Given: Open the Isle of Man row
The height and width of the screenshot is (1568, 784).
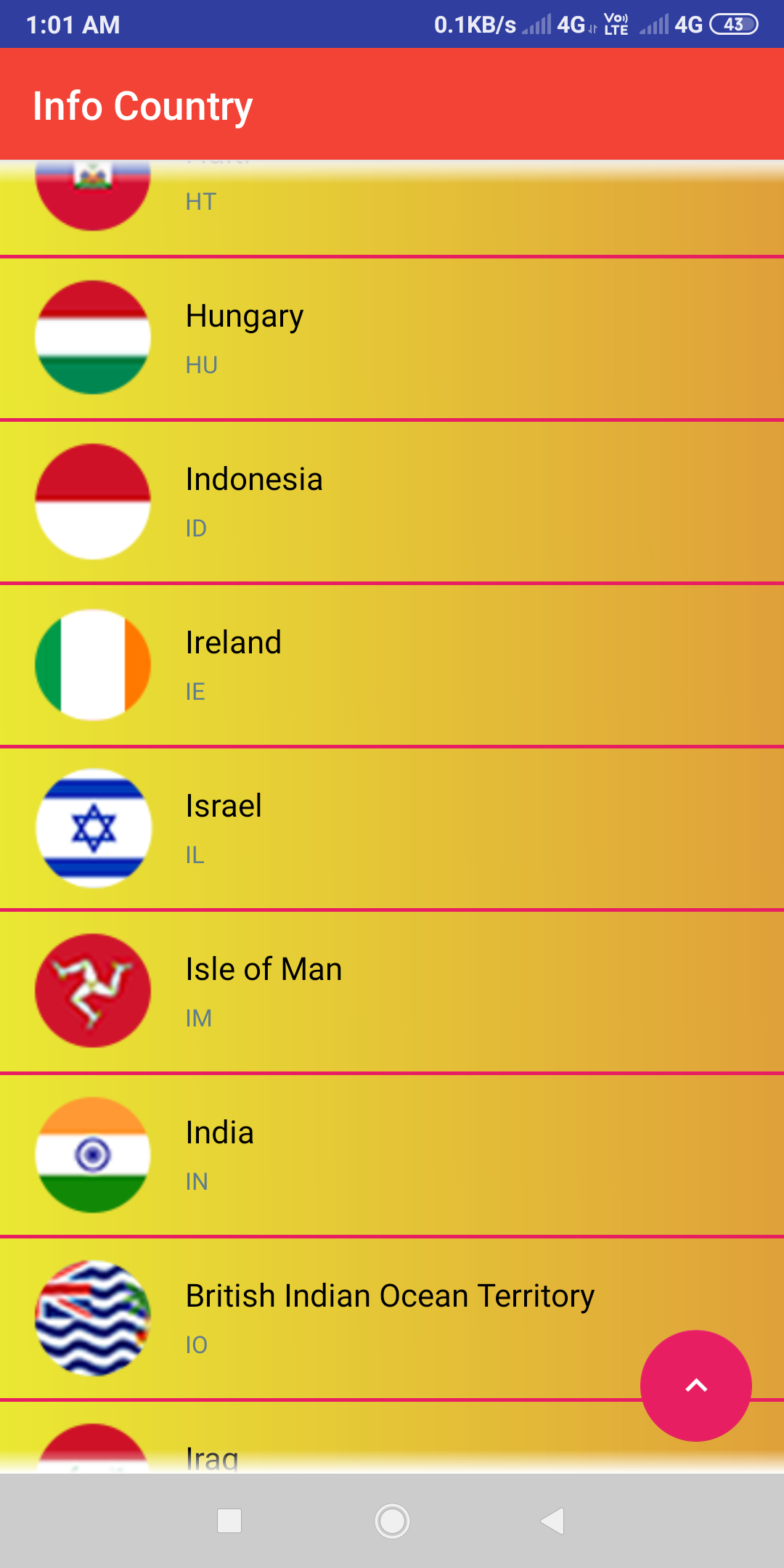Looking at the screenshot, I should tap(392, 992).
